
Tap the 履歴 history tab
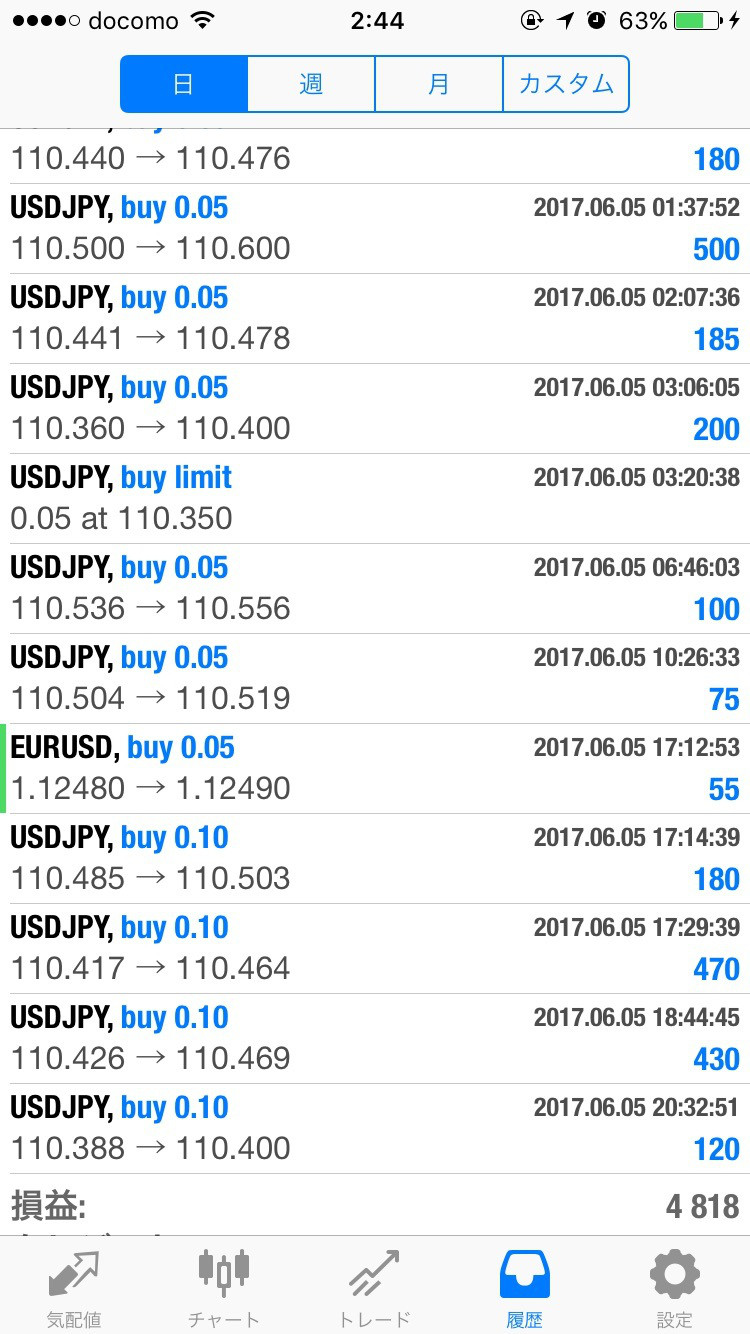(524, 1288)
